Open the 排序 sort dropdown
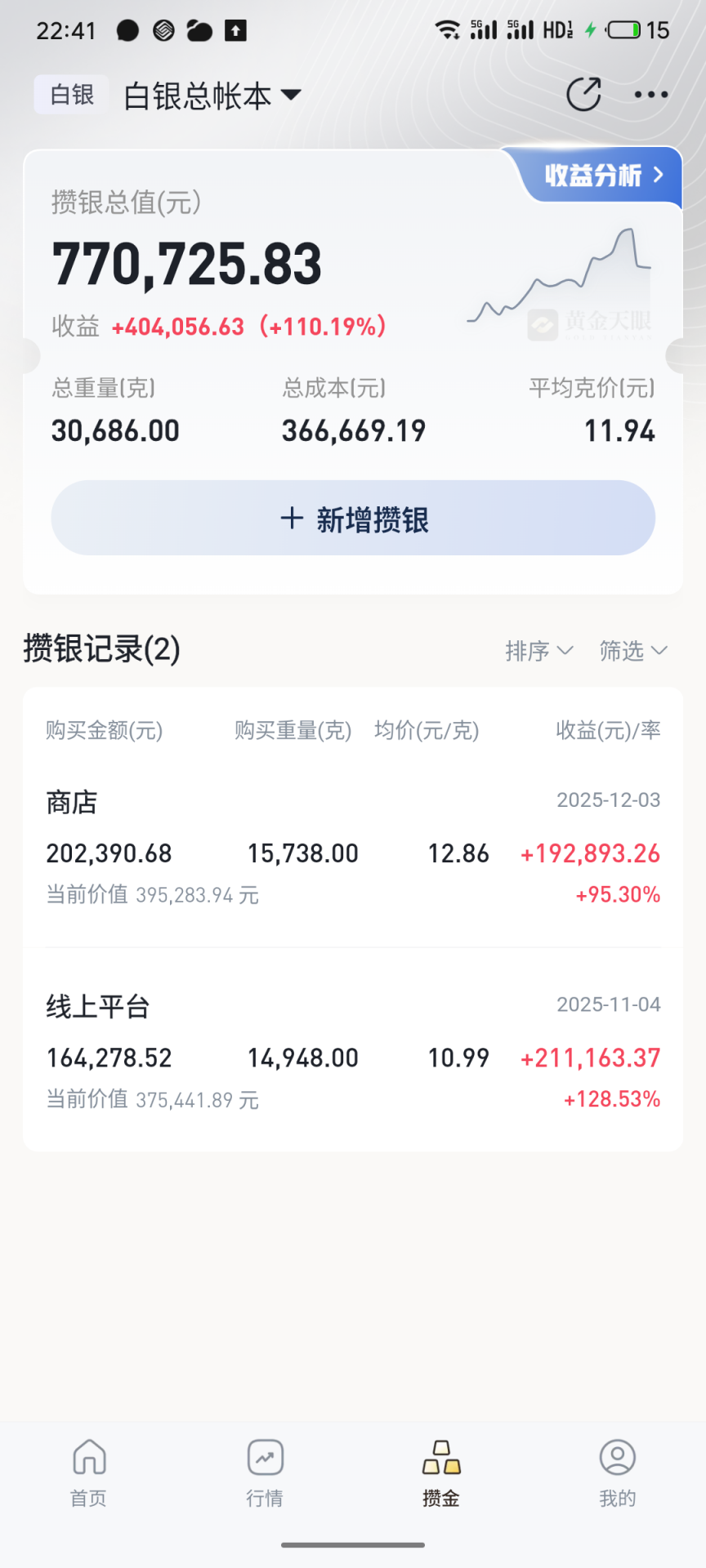Screen dimensions: 706x1568 [x=538, y=651]
